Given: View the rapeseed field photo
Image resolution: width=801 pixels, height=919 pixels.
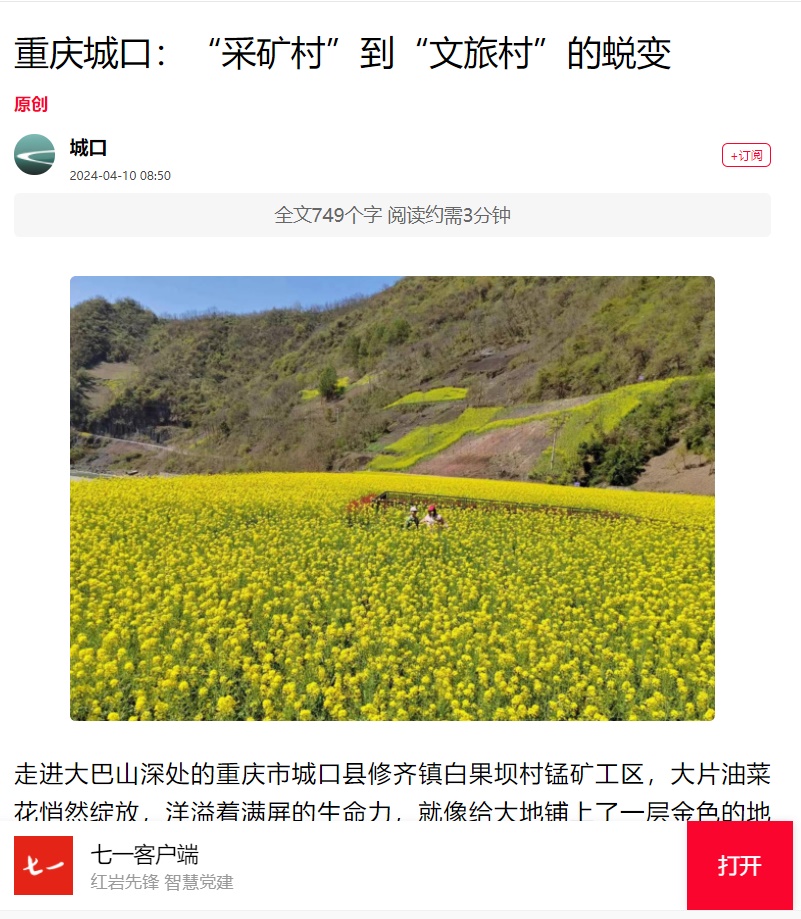Looking at the screenshot, I should click(392, 498).
